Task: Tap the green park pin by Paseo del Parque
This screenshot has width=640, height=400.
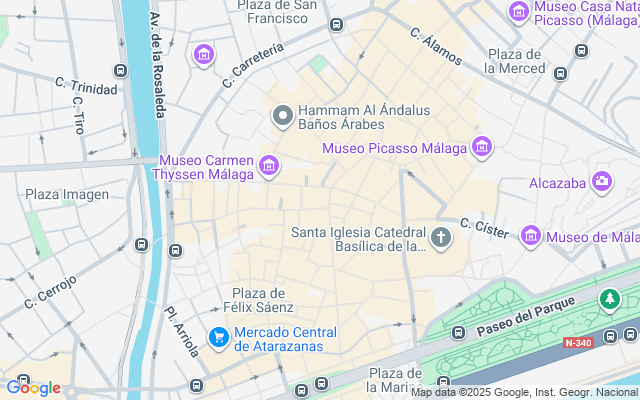Action: click(609, 298)
